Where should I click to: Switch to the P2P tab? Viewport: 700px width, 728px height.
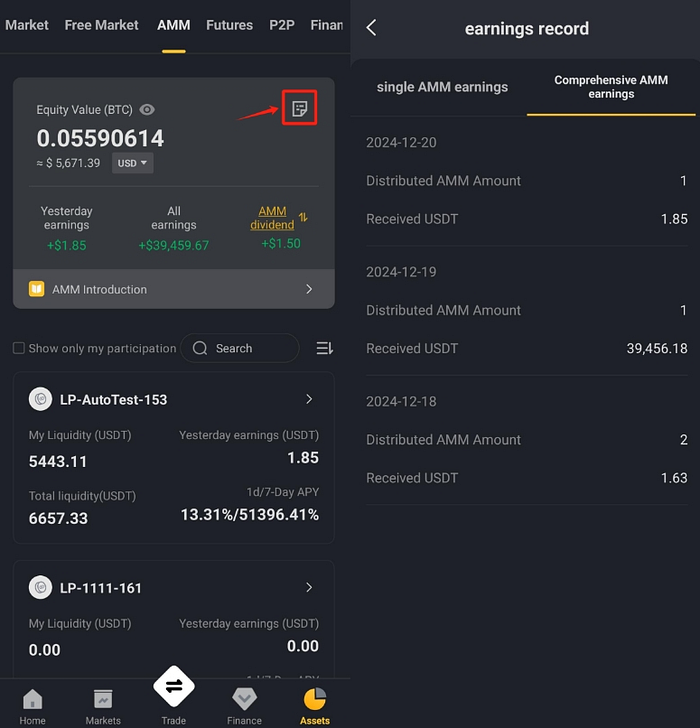282,25
